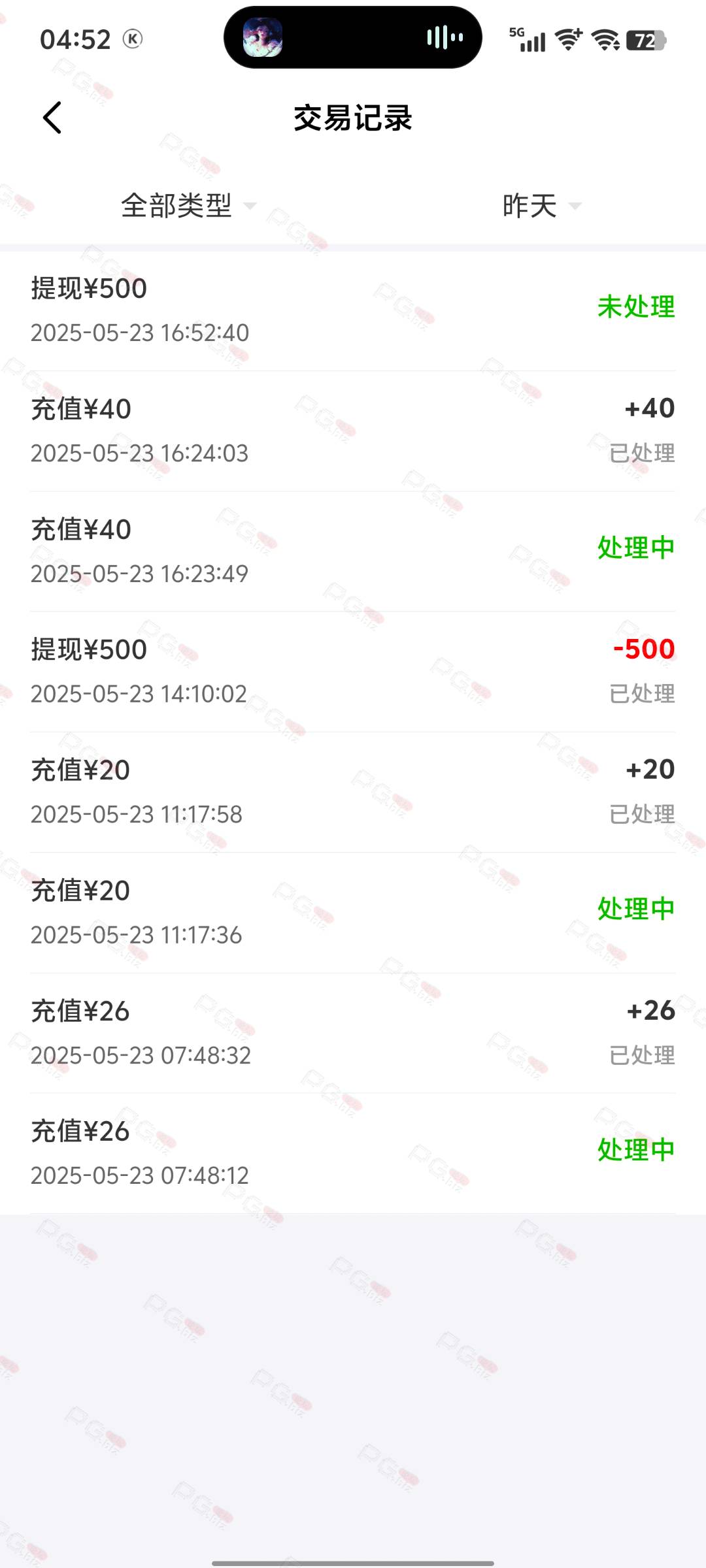Open the 提现¥500 record at 14:10:02
706x1568 pixels.
[353, 672]
